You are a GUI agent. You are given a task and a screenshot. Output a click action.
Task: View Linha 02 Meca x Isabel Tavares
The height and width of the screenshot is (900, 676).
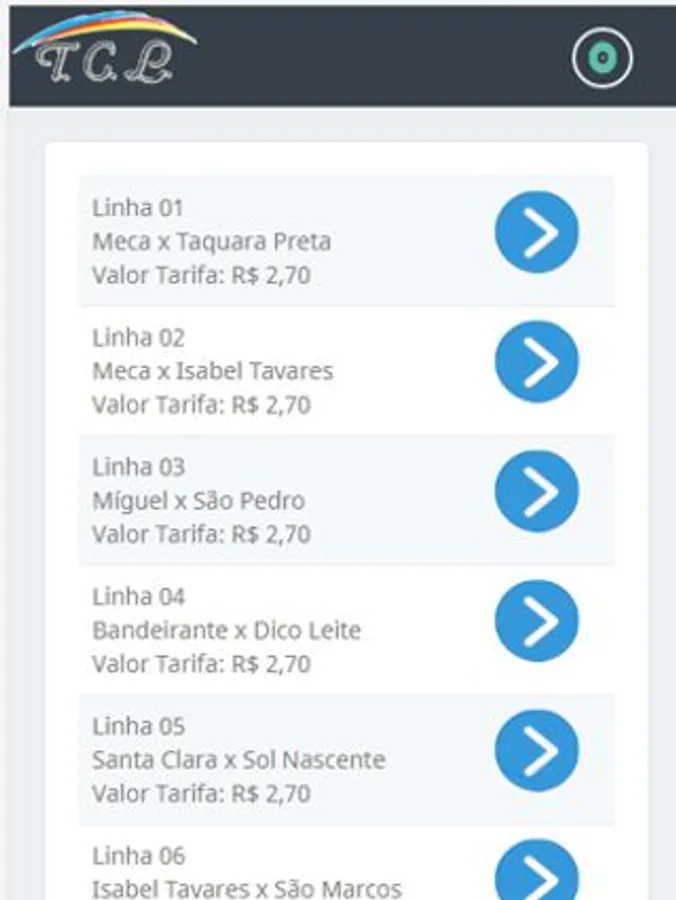click(537, 362)
